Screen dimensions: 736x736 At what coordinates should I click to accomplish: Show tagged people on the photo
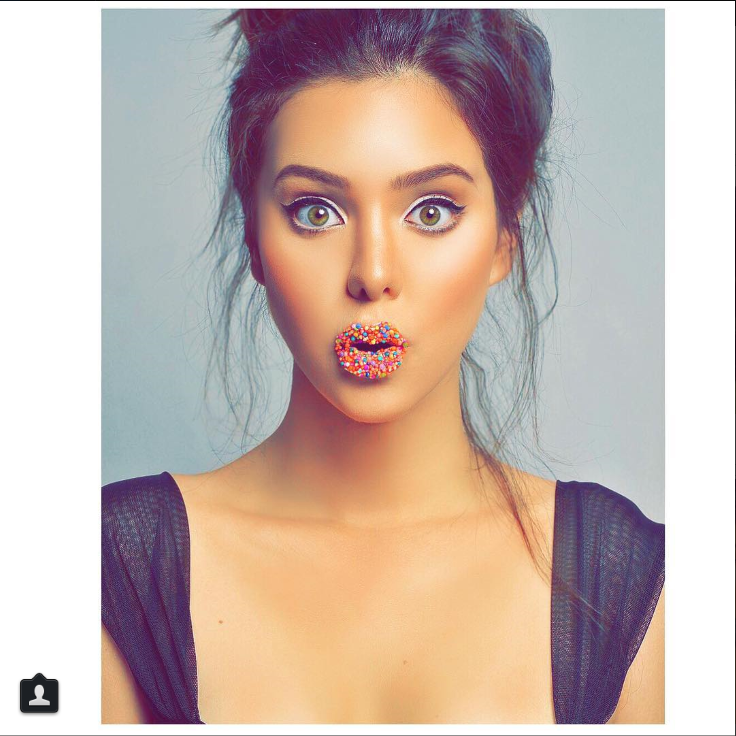[39, 695]
